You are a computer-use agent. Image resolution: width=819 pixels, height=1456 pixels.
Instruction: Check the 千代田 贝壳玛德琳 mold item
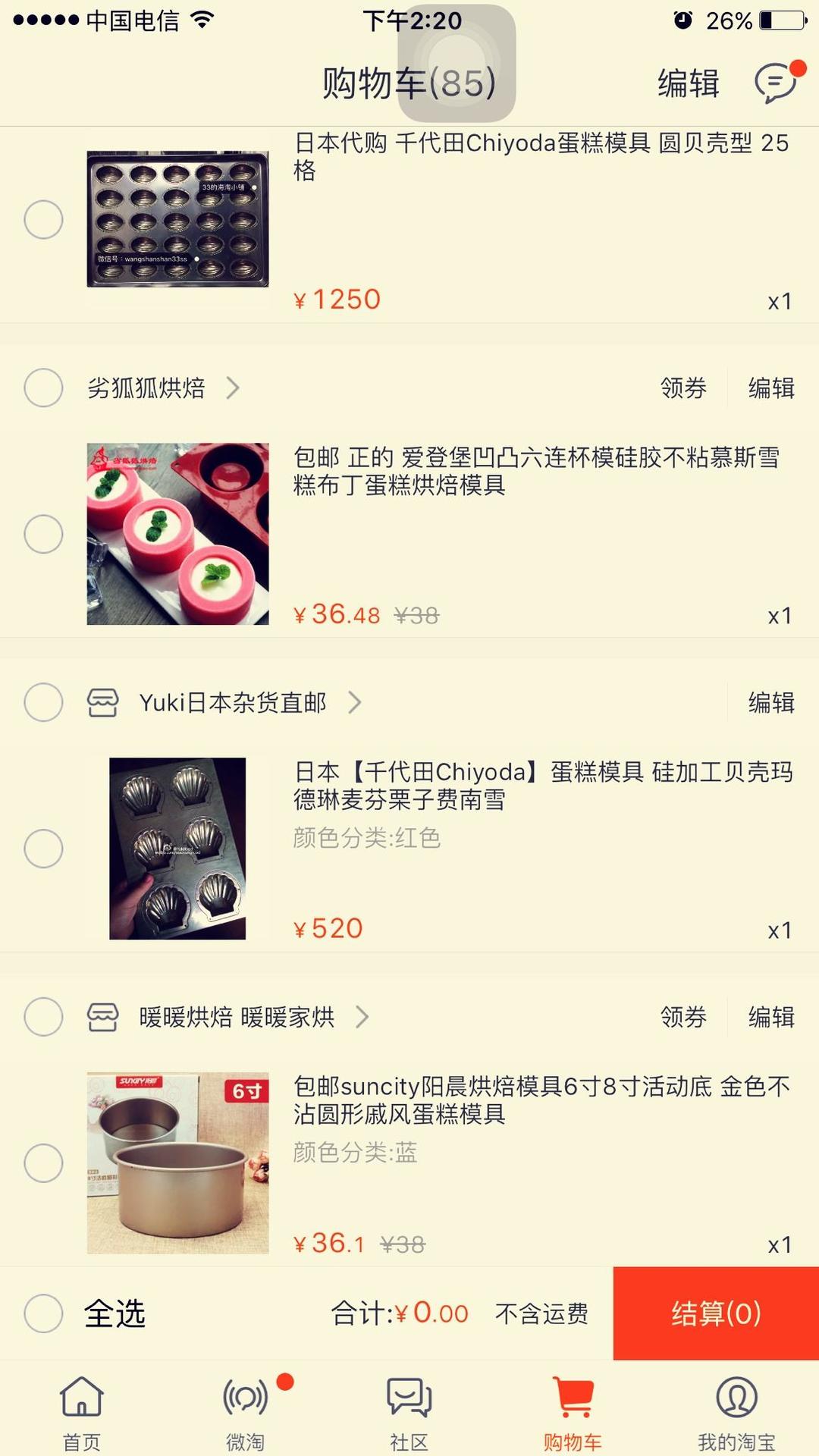[x=43, y=849]
